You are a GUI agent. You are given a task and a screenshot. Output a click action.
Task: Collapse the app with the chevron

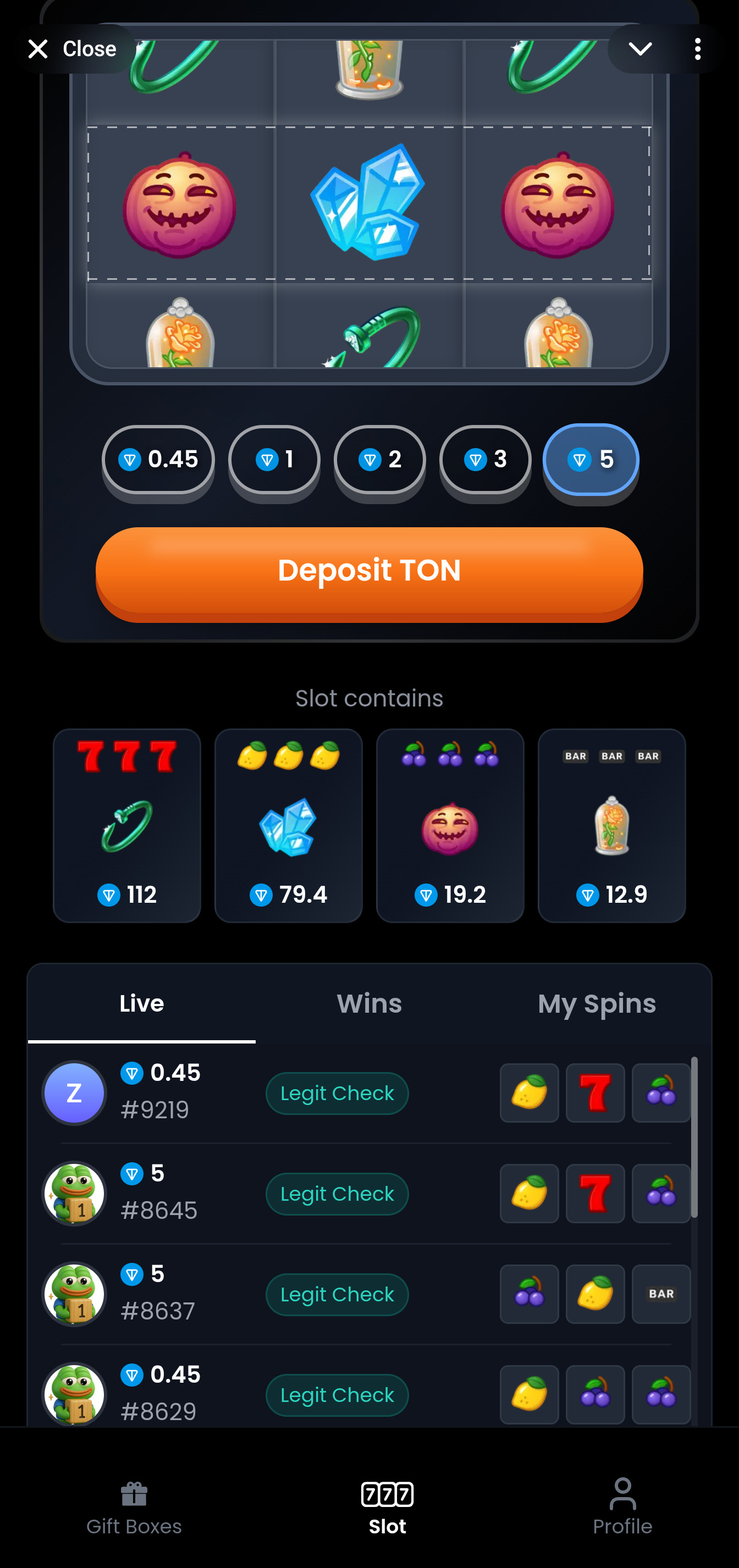click(x=640, y=49)
